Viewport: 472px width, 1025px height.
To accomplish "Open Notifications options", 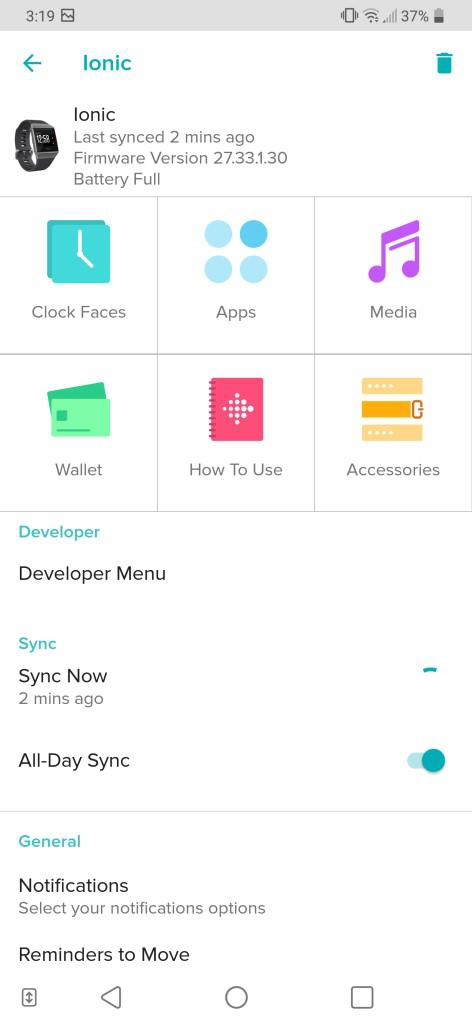I will click(236, 896).
